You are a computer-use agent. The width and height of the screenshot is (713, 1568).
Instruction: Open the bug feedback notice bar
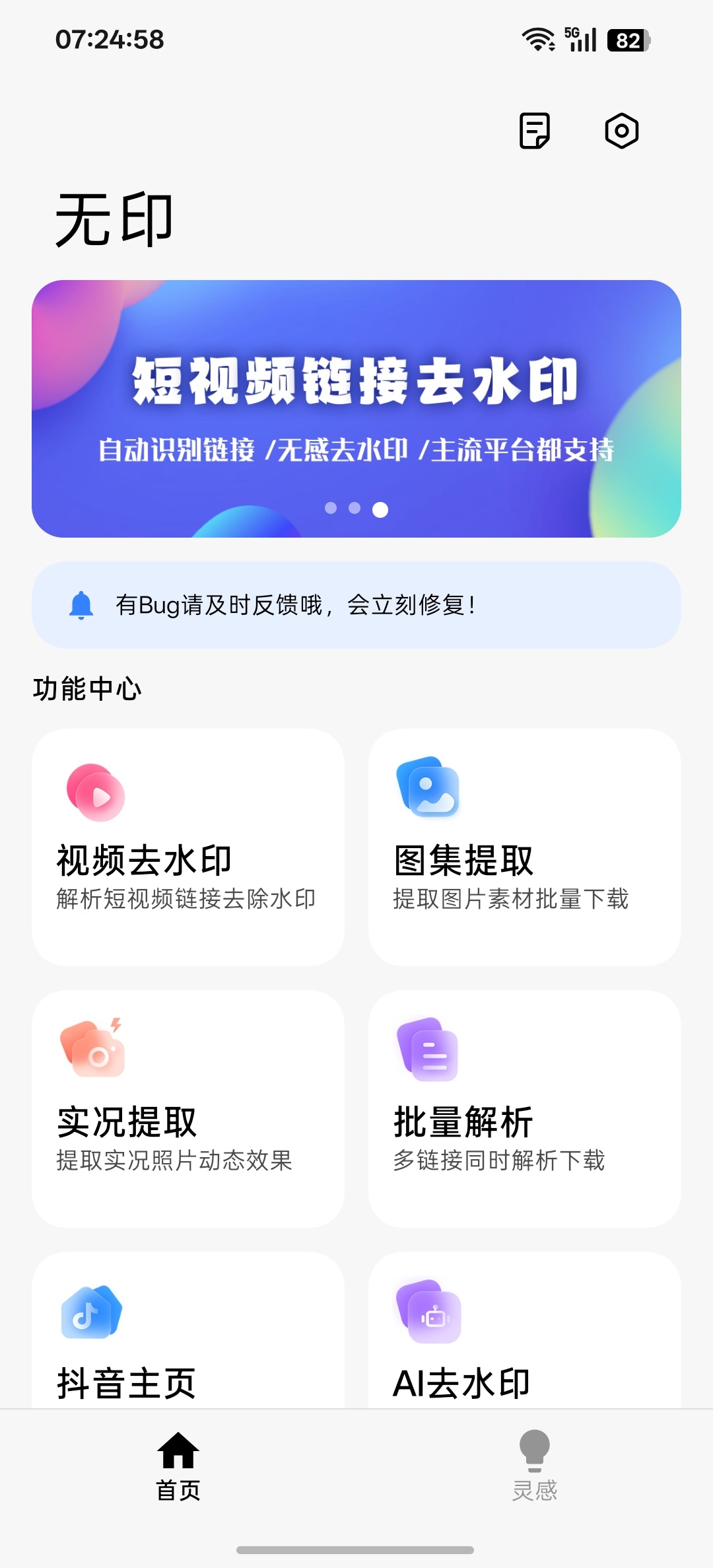(356, 605)
